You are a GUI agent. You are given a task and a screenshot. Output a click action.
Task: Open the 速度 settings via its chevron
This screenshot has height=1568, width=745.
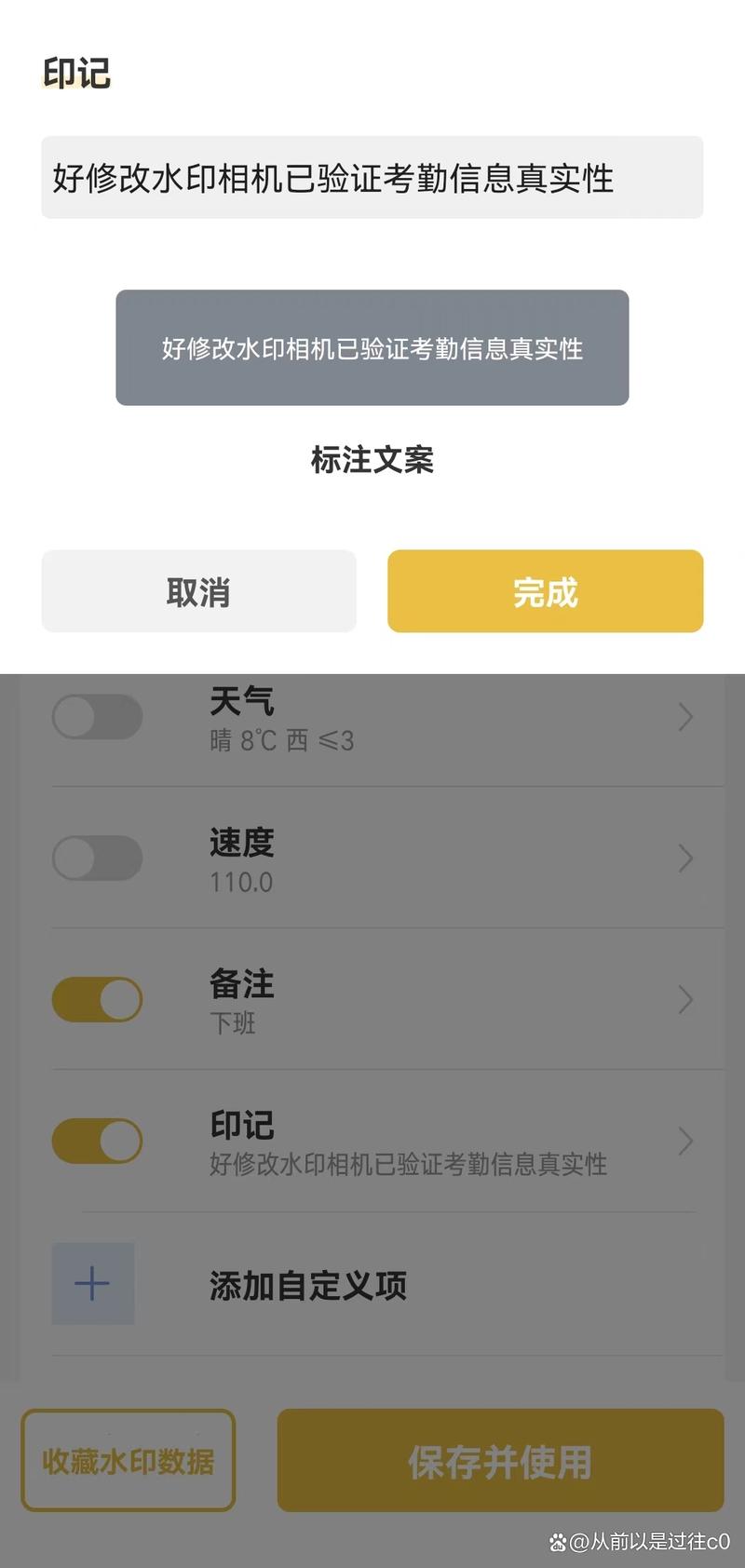(686, 858)
